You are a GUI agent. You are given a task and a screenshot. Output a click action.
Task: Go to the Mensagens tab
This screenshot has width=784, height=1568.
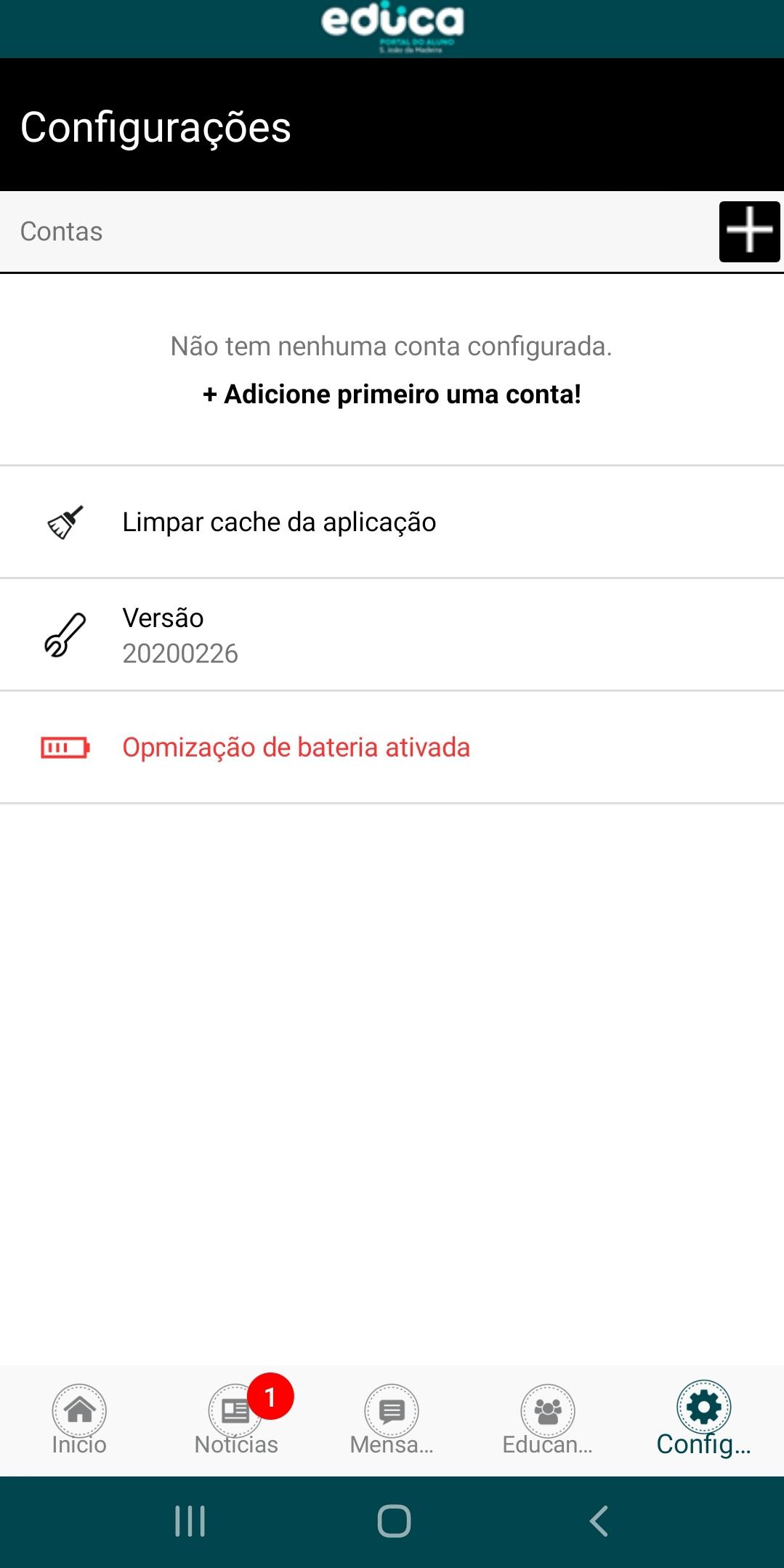(x=392, y=1421)
